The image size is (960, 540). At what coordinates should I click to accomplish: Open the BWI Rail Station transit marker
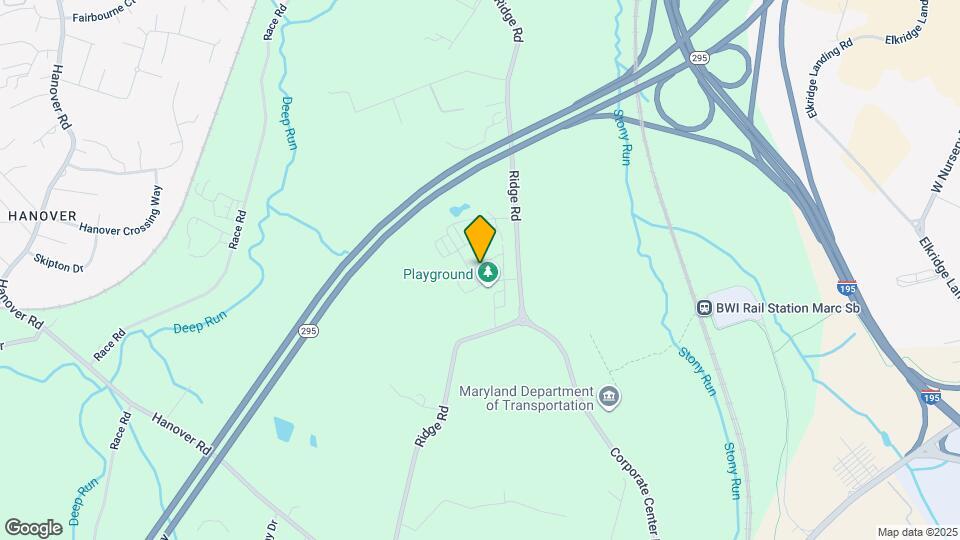coord(704,307)
